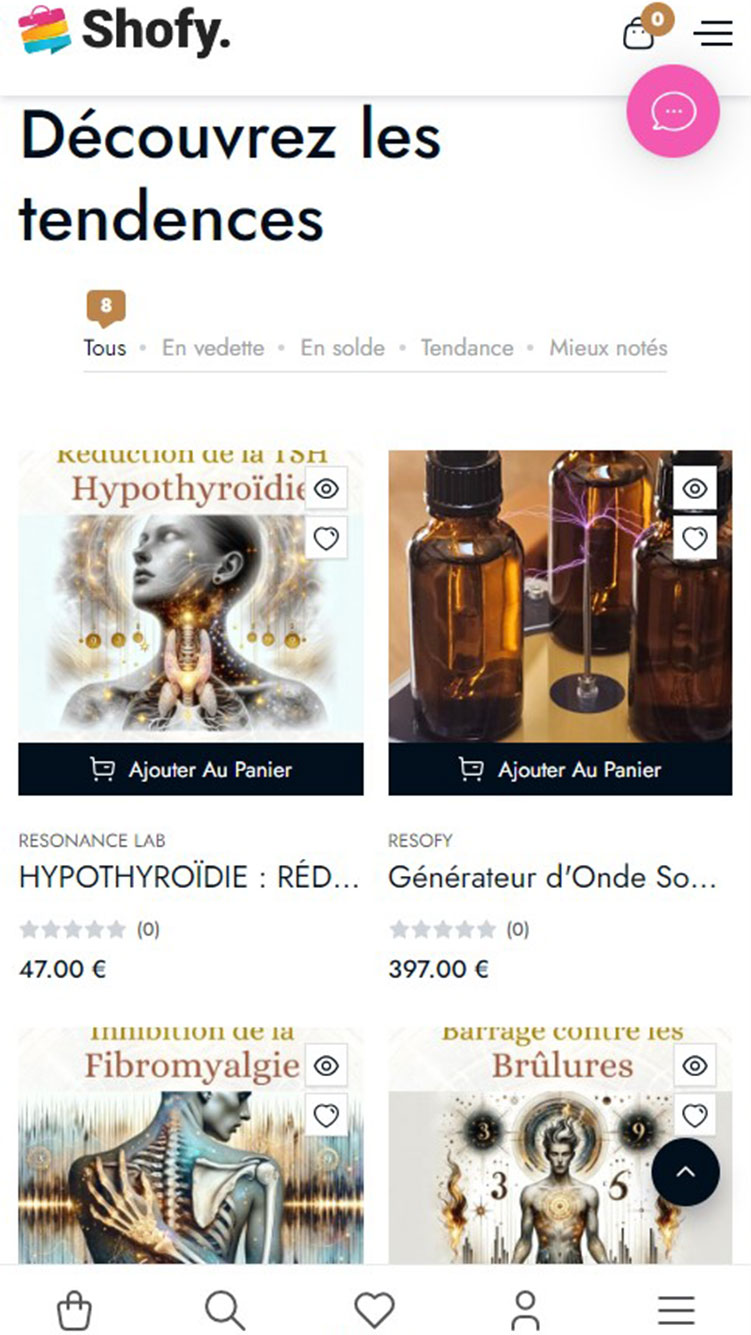Open the chat bubble widget

click(673, 111)
